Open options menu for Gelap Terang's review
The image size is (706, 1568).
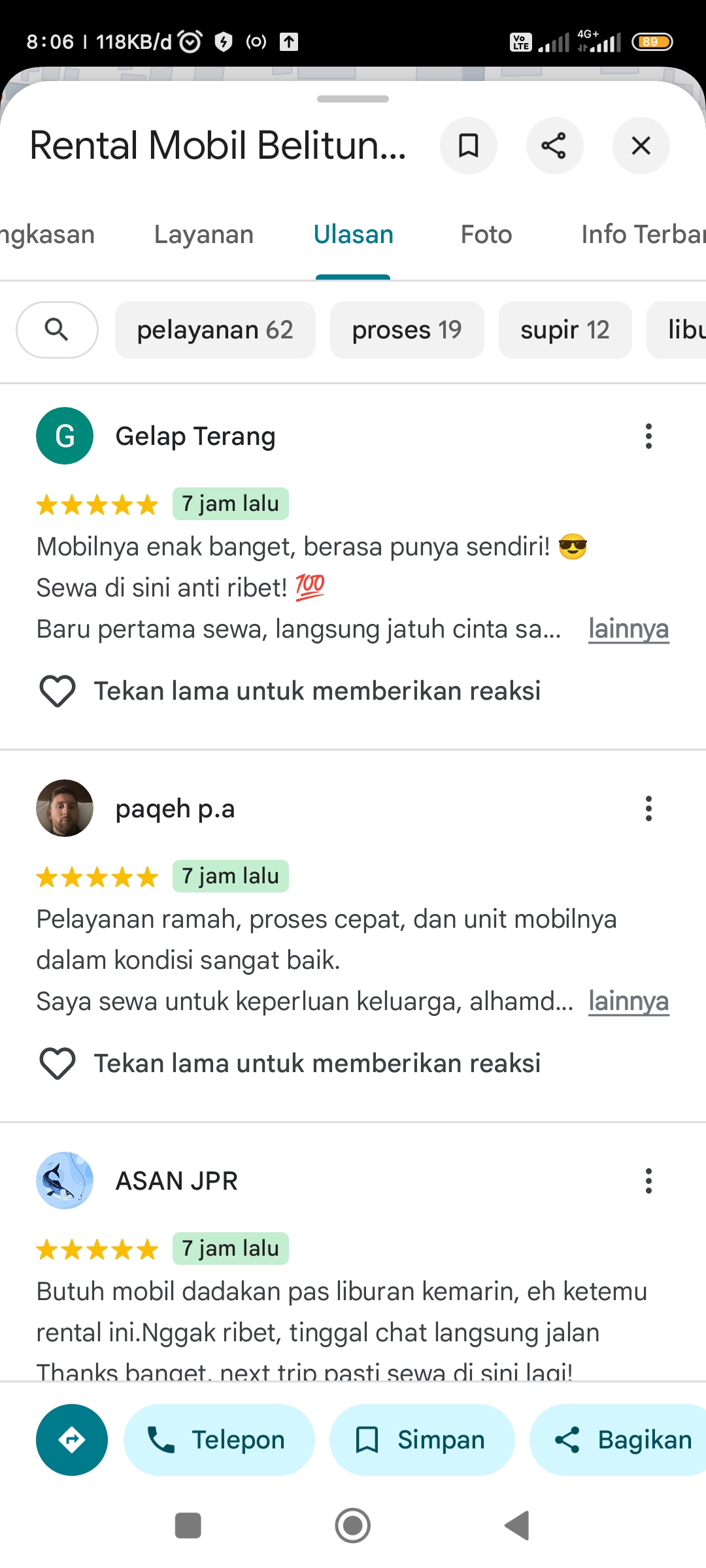pyautogui.click(x=648, y=436)
